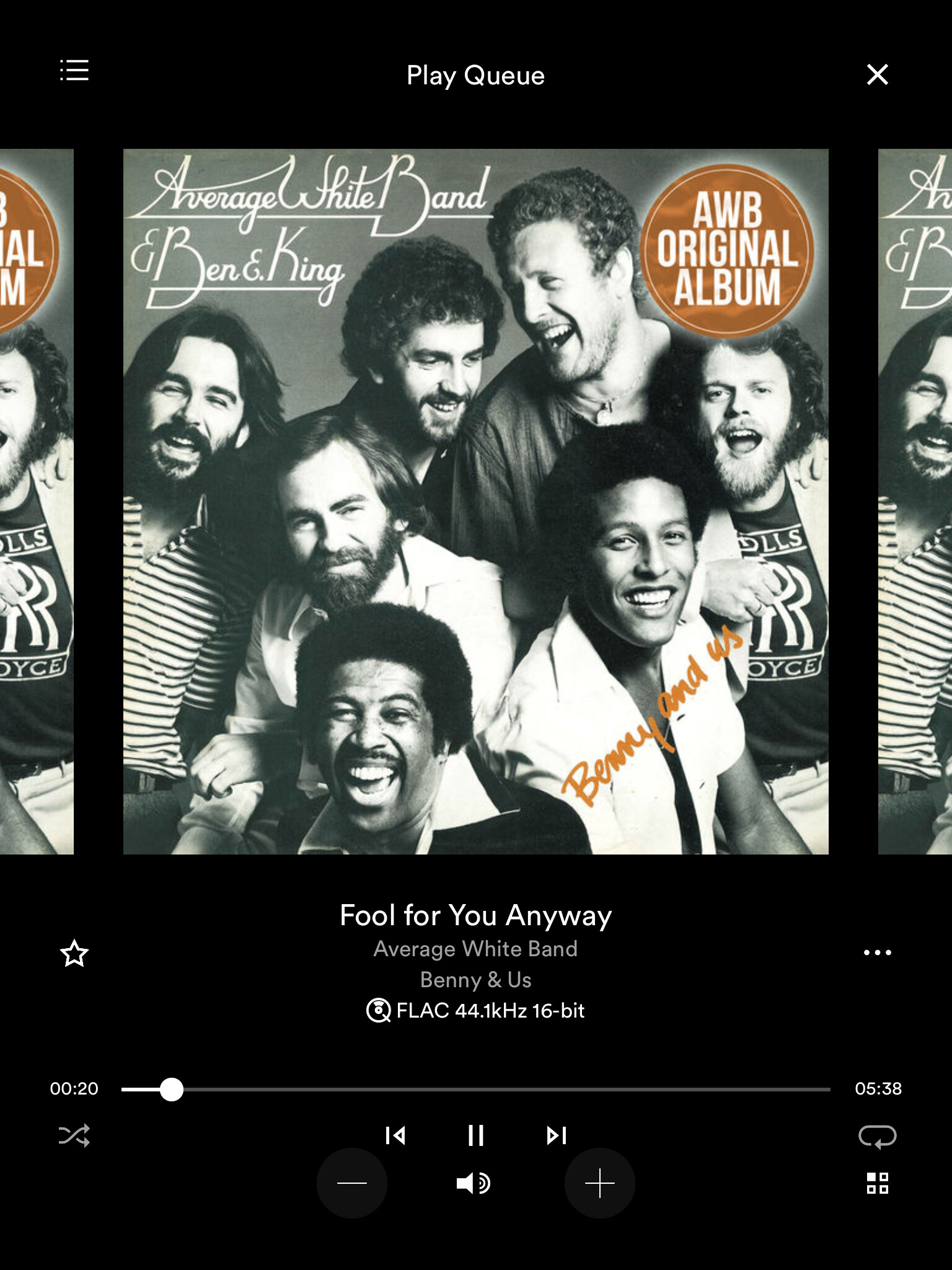Open the three-dot more options menu

coord(877,952)
